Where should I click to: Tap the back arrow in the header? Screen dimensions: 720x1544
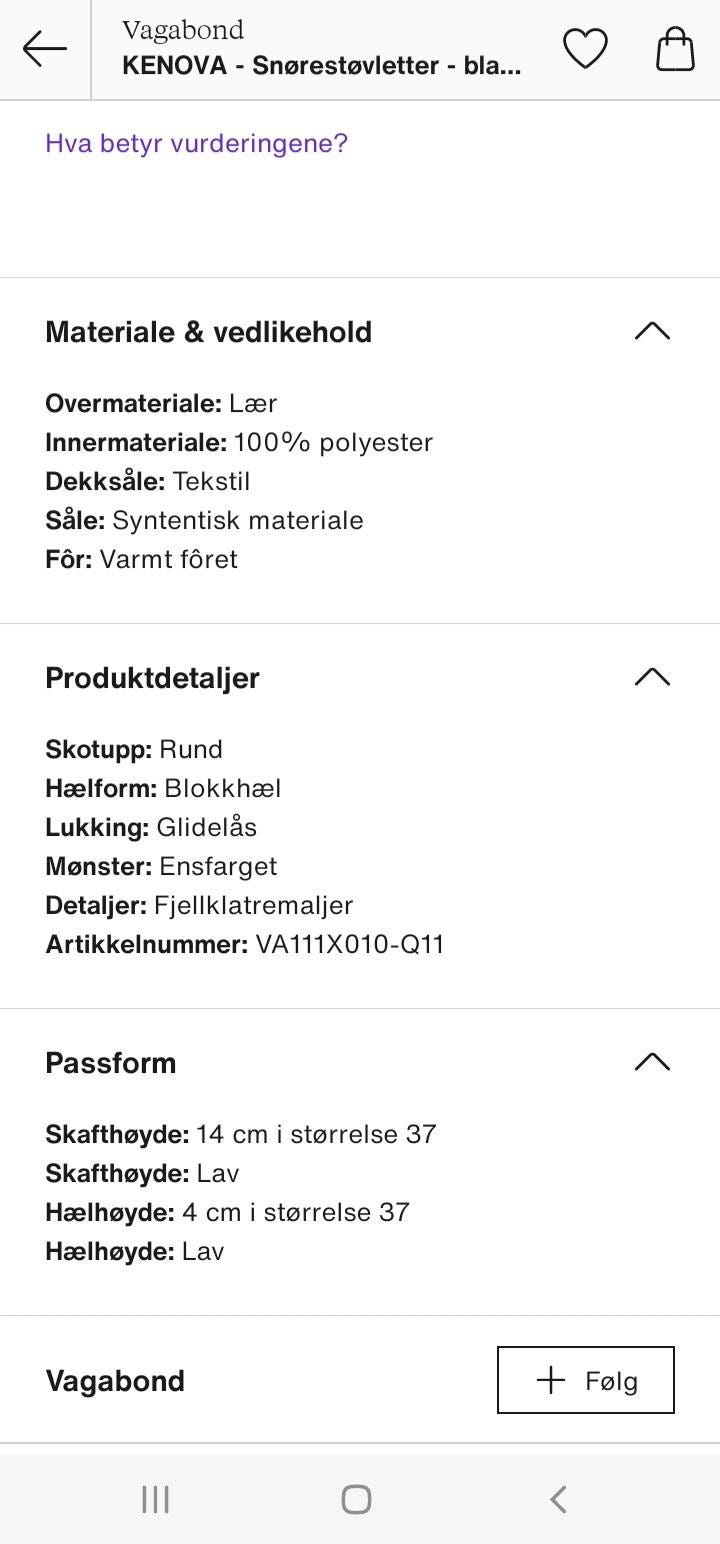click(x=44, y=48)
